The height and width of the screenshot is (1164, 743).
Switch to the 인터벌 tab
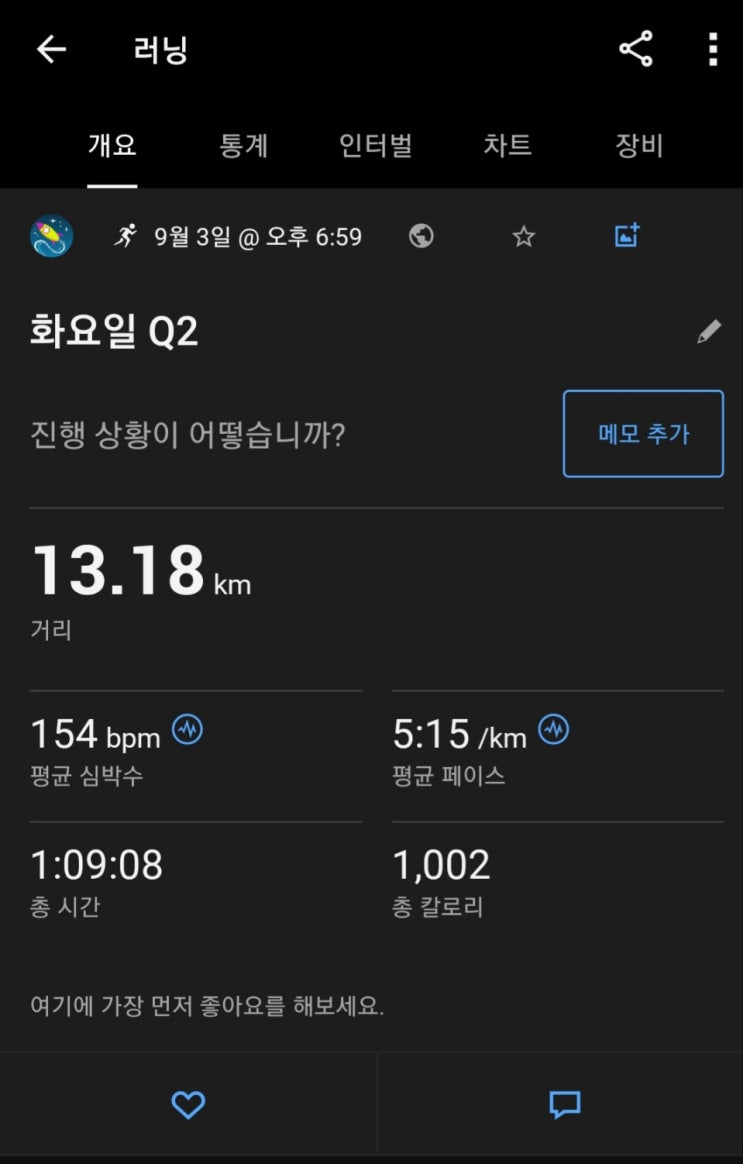coord(375,146)
